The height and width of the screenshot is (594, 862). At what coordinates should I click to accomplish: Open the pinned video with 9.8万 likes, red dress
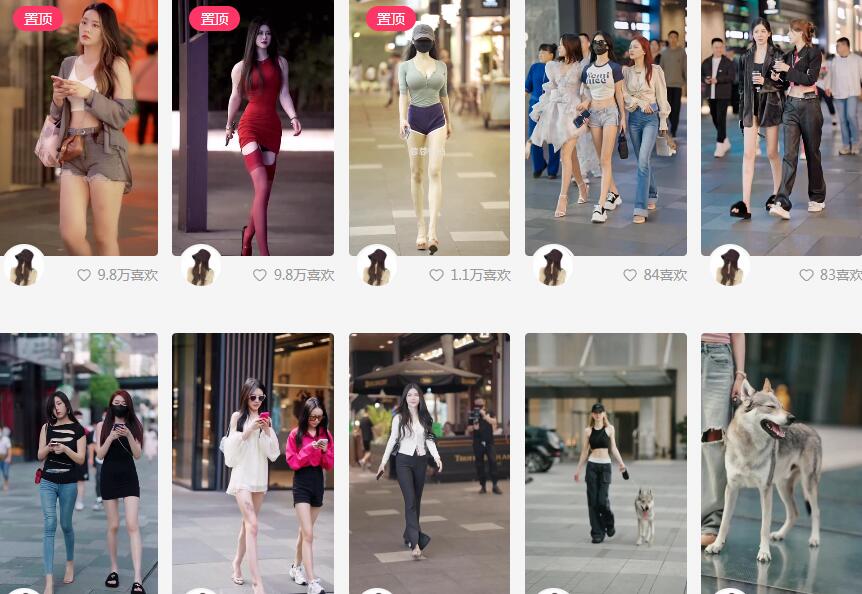(252, 130)
